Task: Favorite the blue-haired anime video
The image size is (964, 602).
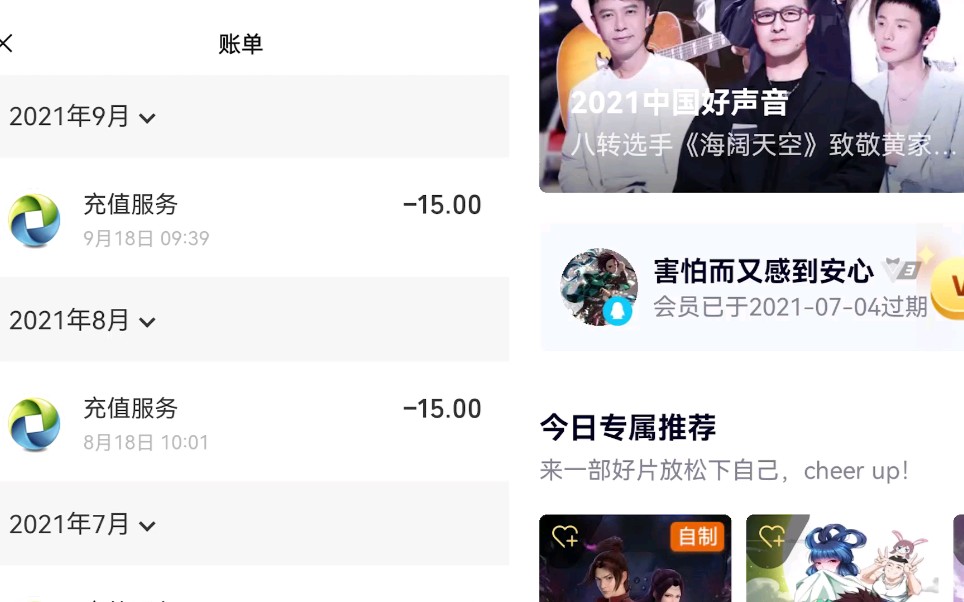Action: [x=771, y=538]
